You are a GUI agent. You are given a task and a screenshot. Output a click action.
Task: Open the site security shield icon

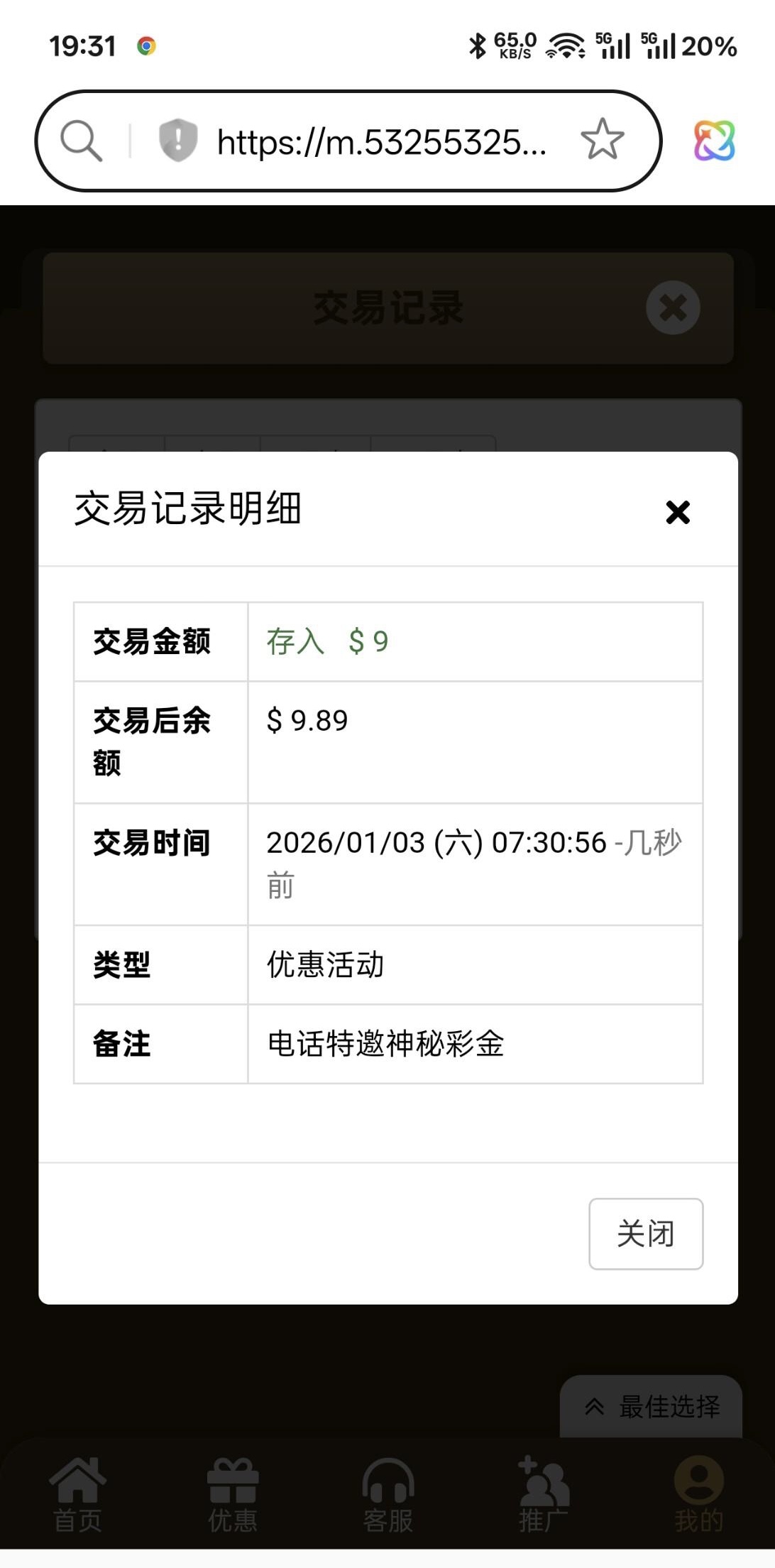click(177, 141)
